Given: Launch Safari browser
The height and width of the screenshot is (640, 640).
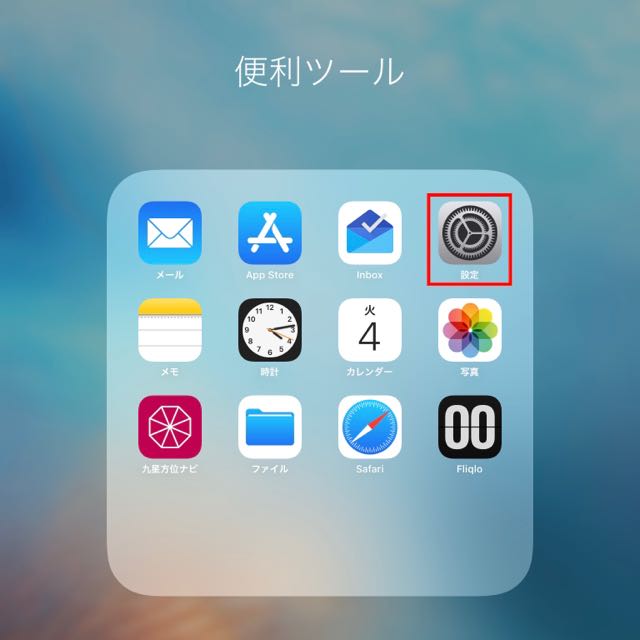Looking at the screenshot, I should pyautogui.click(x=369, y=427).
